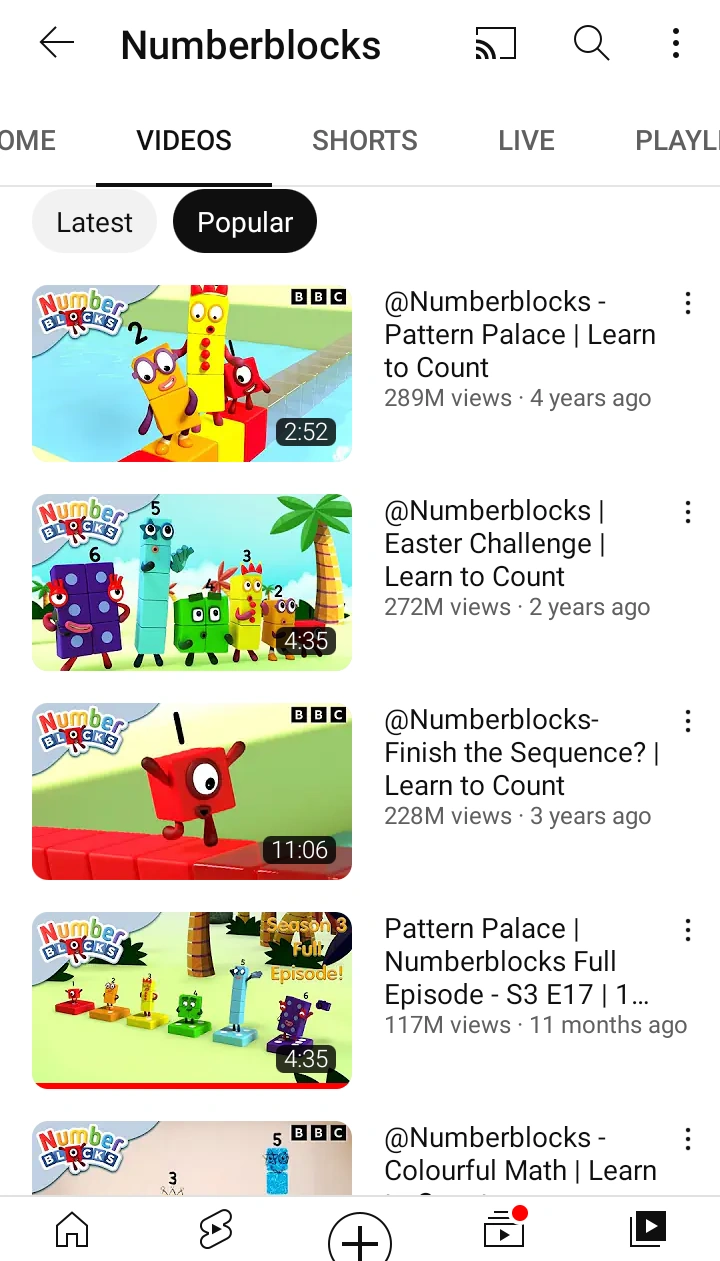This screenshot has width=720, height=1261.
Task: Cast the screen to a TV device
Action: pyautogui.click(x=496, y=43)
